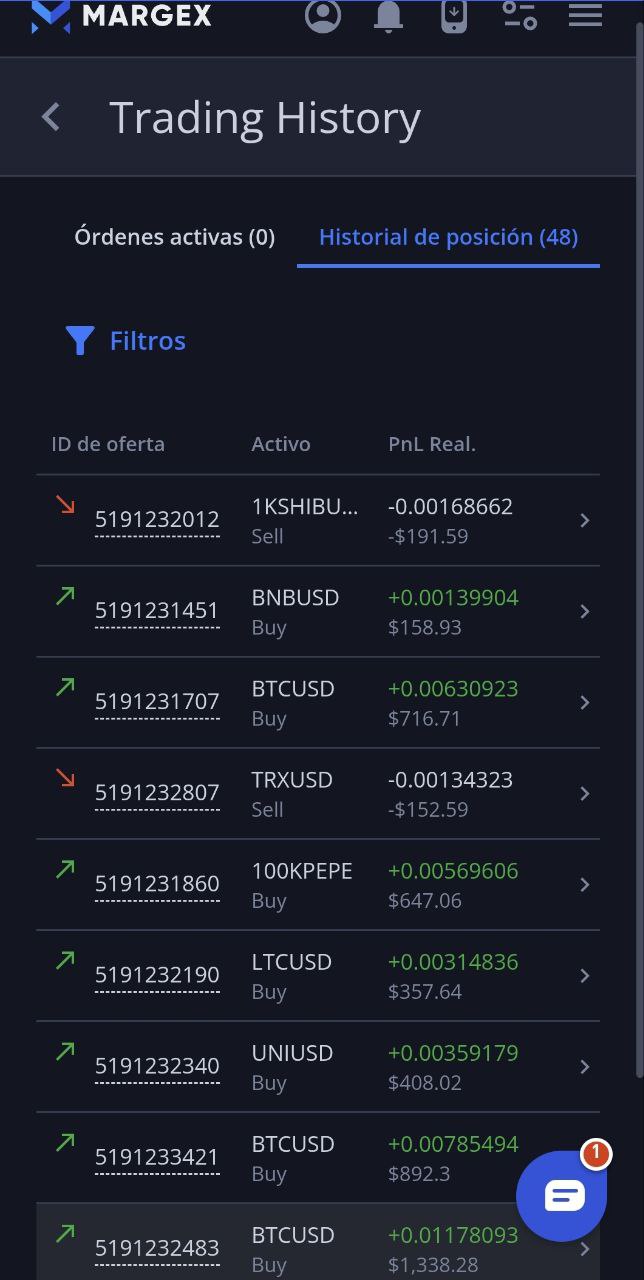The height and width of the screenshot is (1280, 644).
Task: Open the support chat bubble
Action: (x=562, y=1196)
